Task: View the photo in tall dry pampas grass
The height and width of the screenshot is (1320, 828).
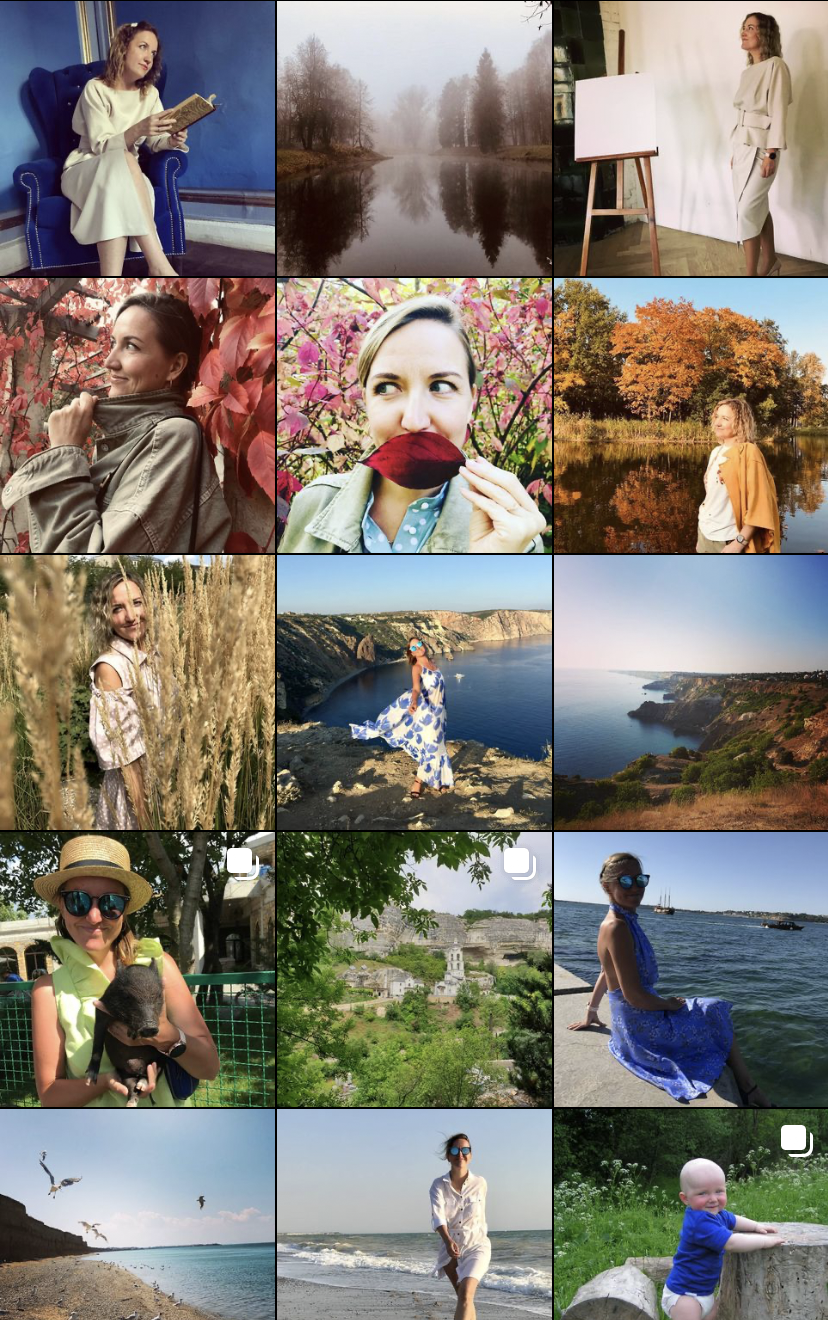Action: 137,692
